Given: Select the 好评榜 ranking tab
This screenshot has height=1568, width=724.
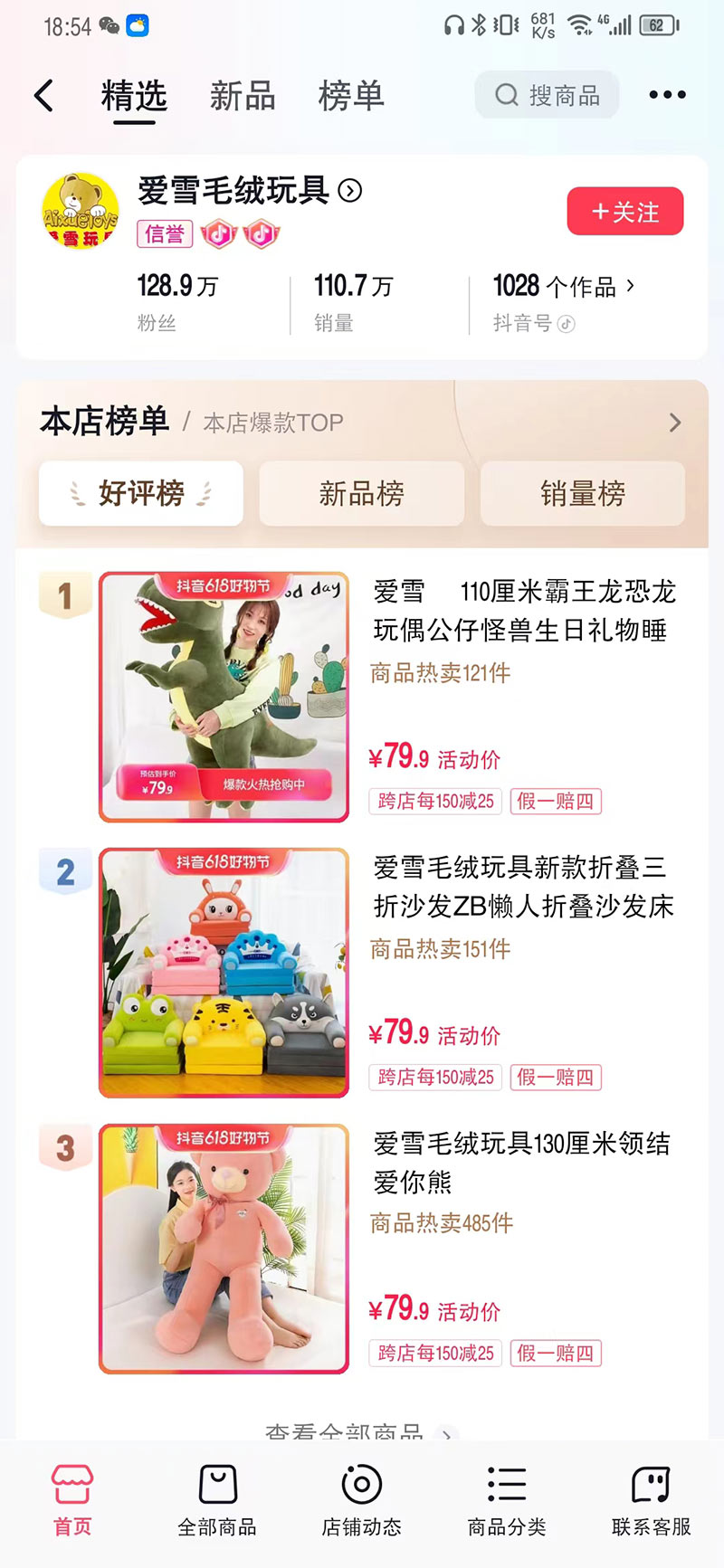Looking at the screenshot, I should pos(141,493).
